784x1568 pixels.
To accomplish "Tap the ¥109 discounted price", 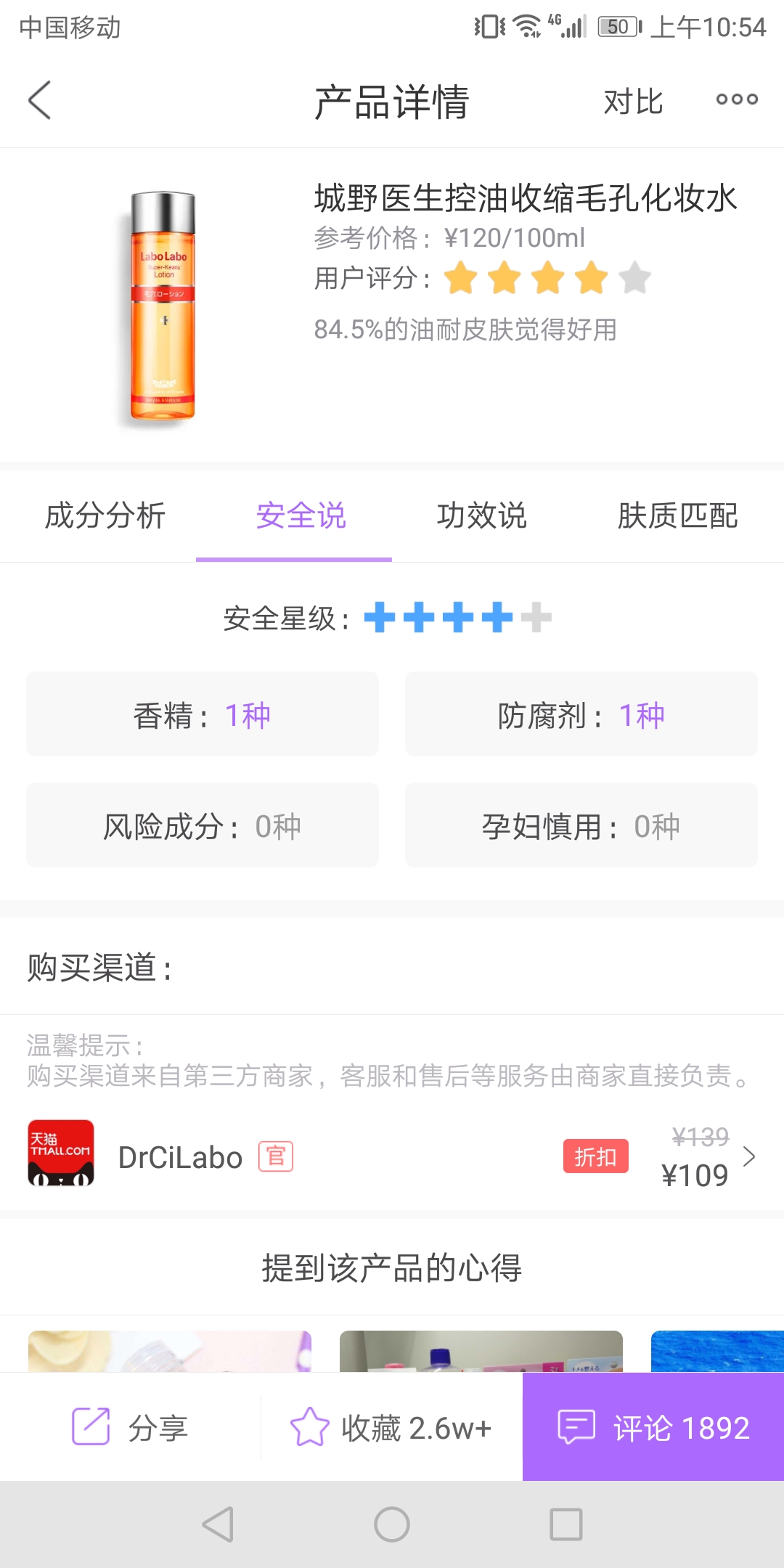I will click(x=695, y=1174).
